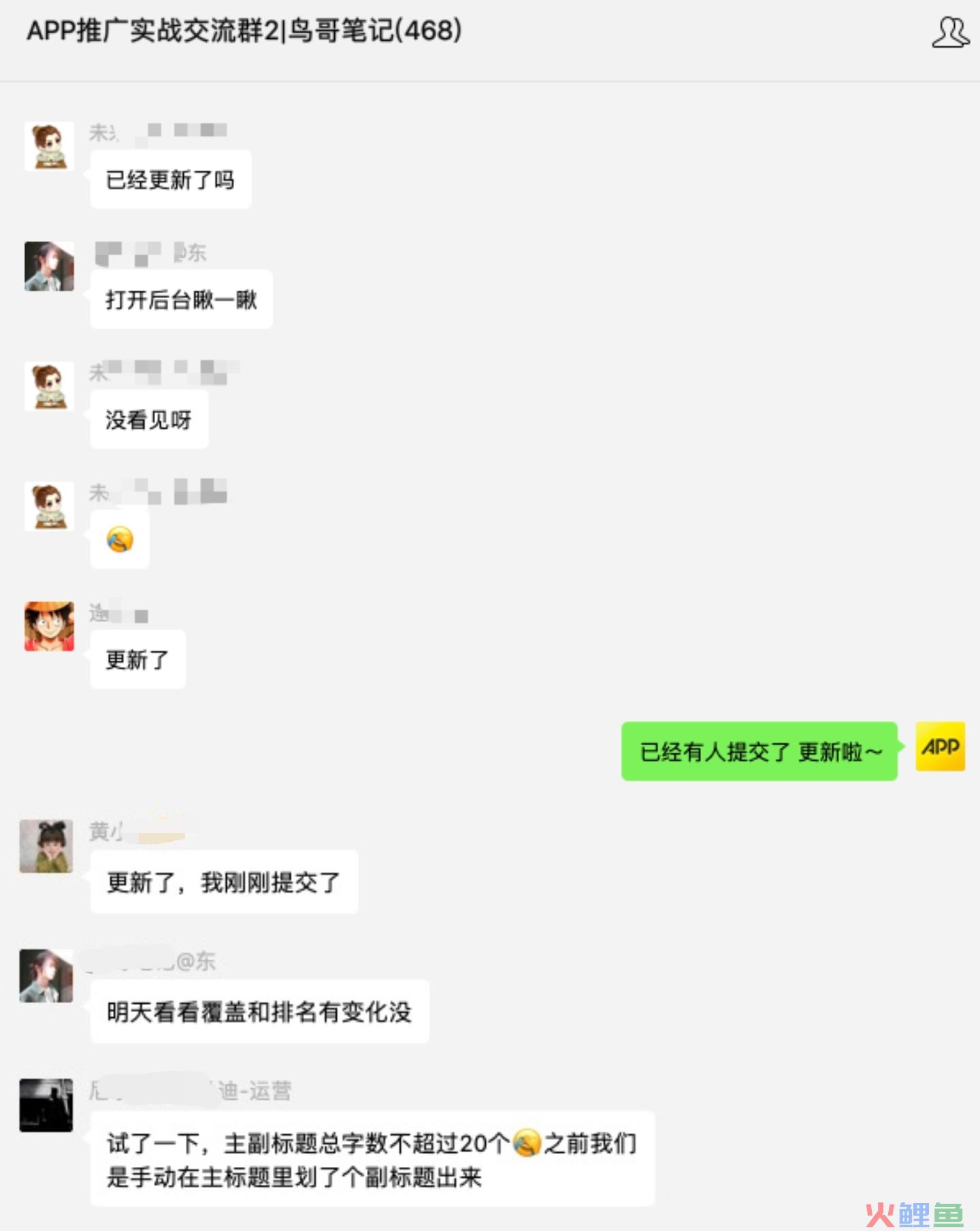980x1231 pixels.
Task: Open the group members icon
Action: [x=950, y=33]
